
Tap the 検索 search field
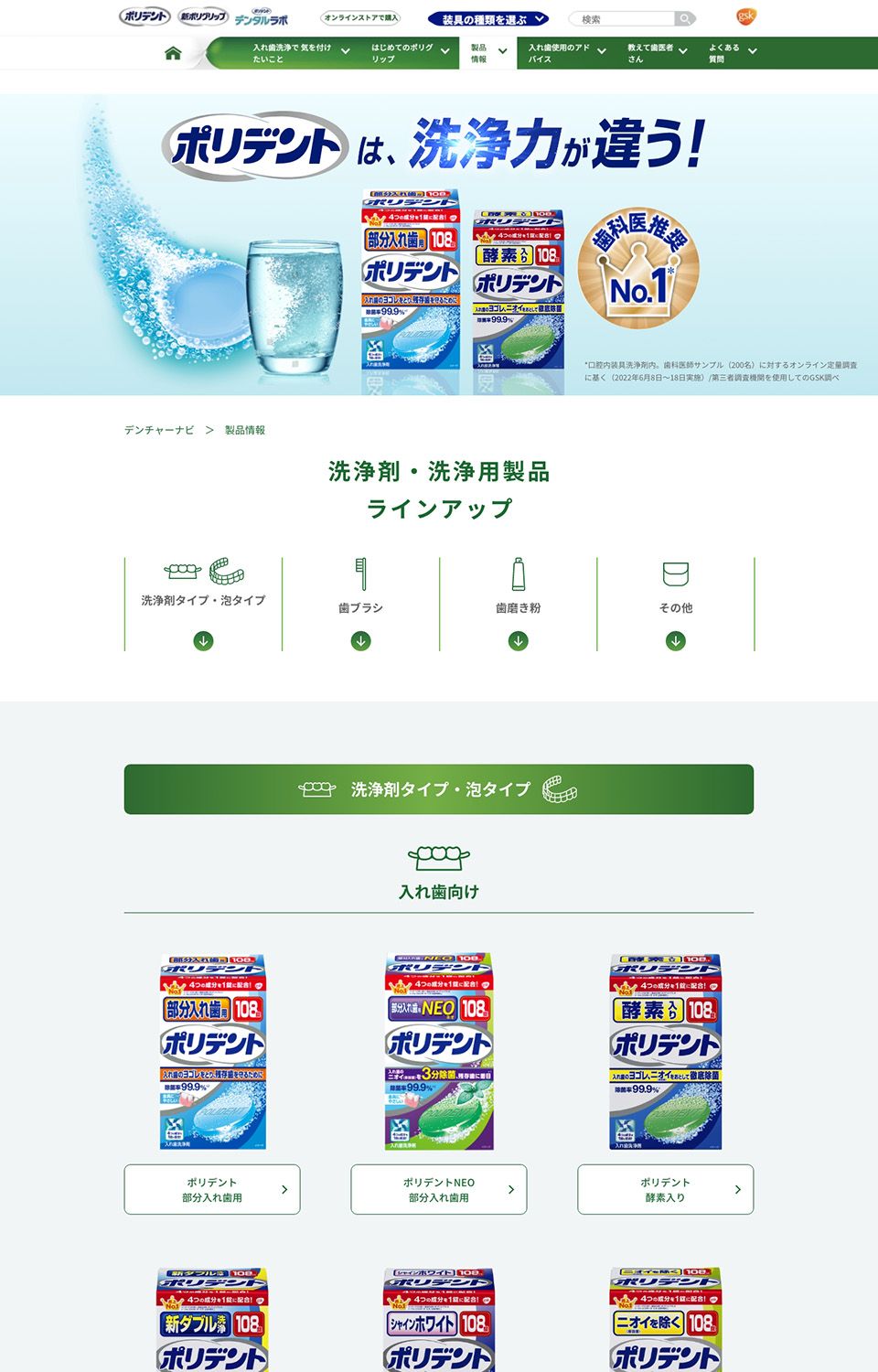622,18
